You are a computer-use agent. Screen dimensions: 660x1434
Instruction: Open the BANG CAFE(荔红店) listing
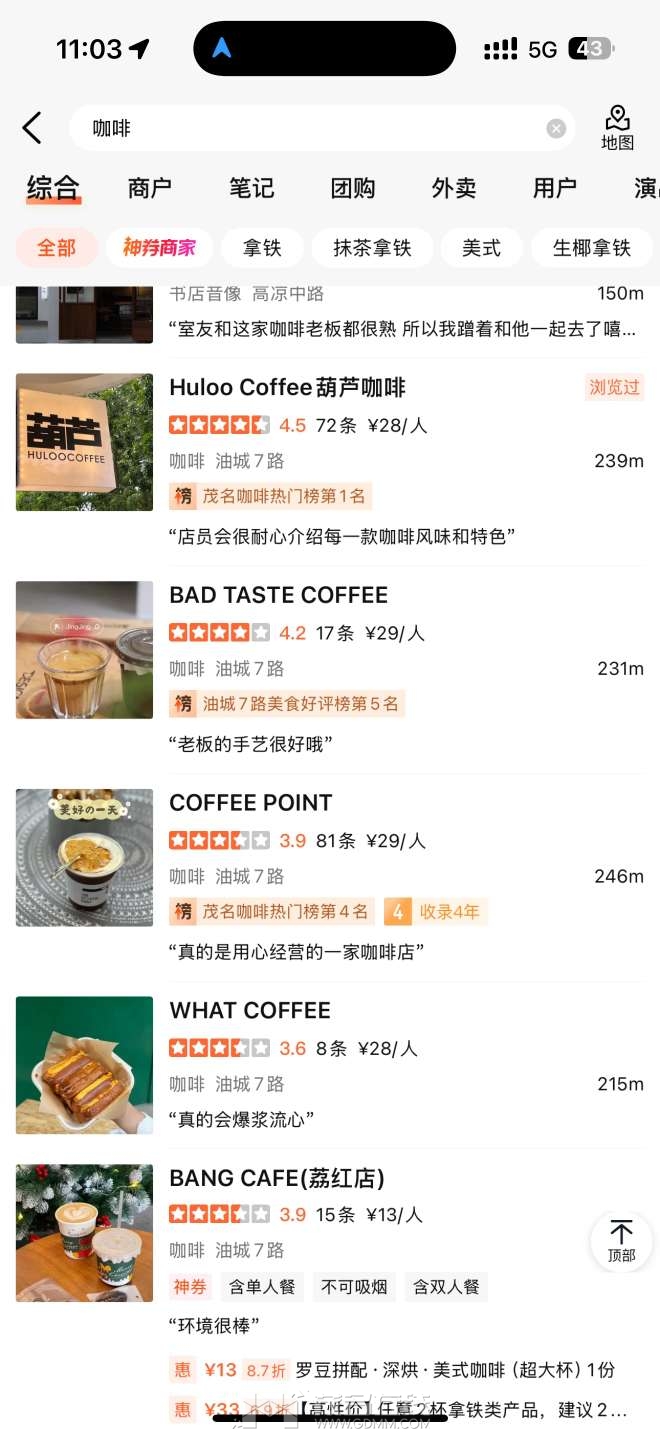(x=277, y=1179)
